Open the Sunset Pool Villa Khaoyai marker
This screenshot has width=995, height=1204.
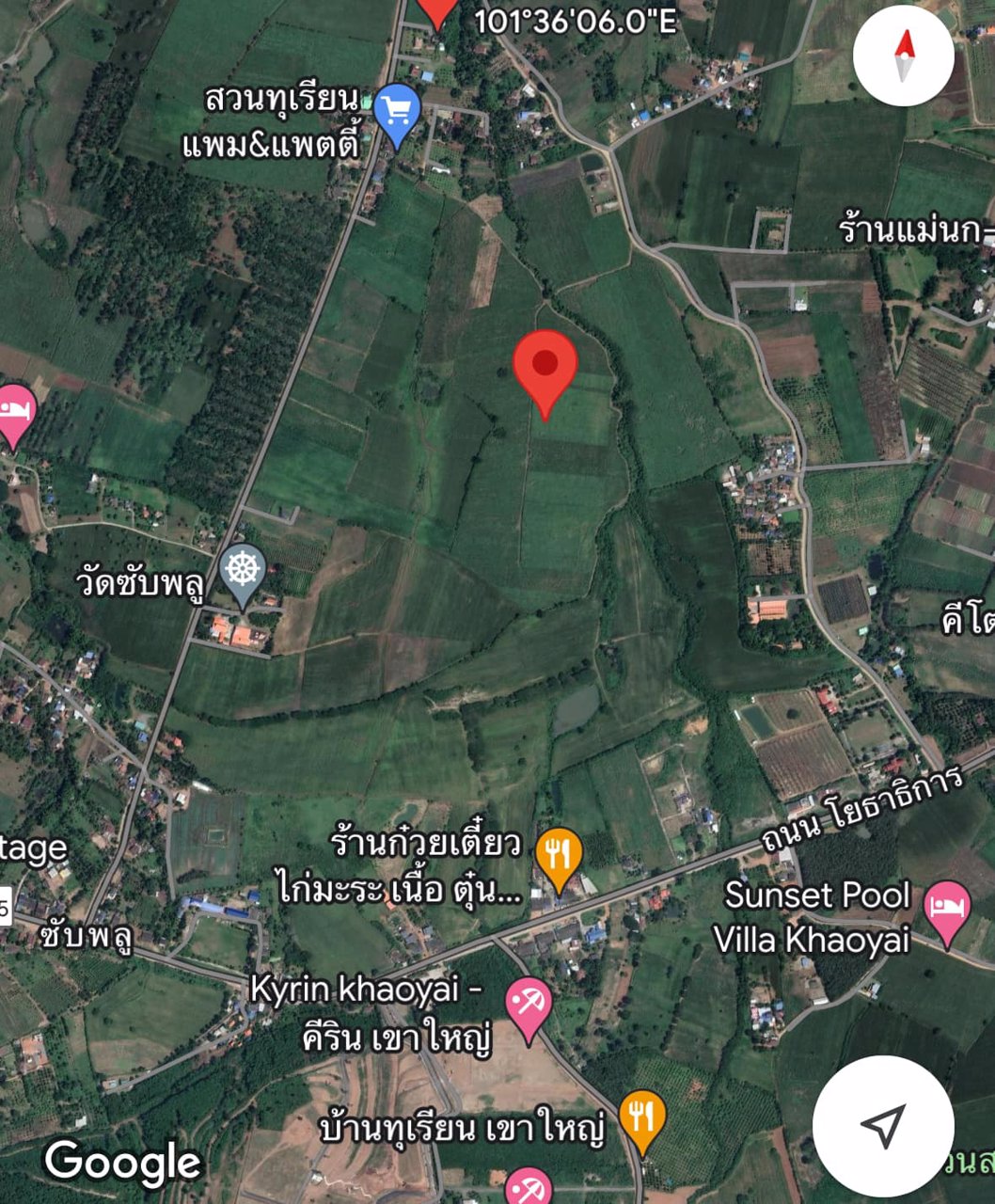tap(946, 910)
